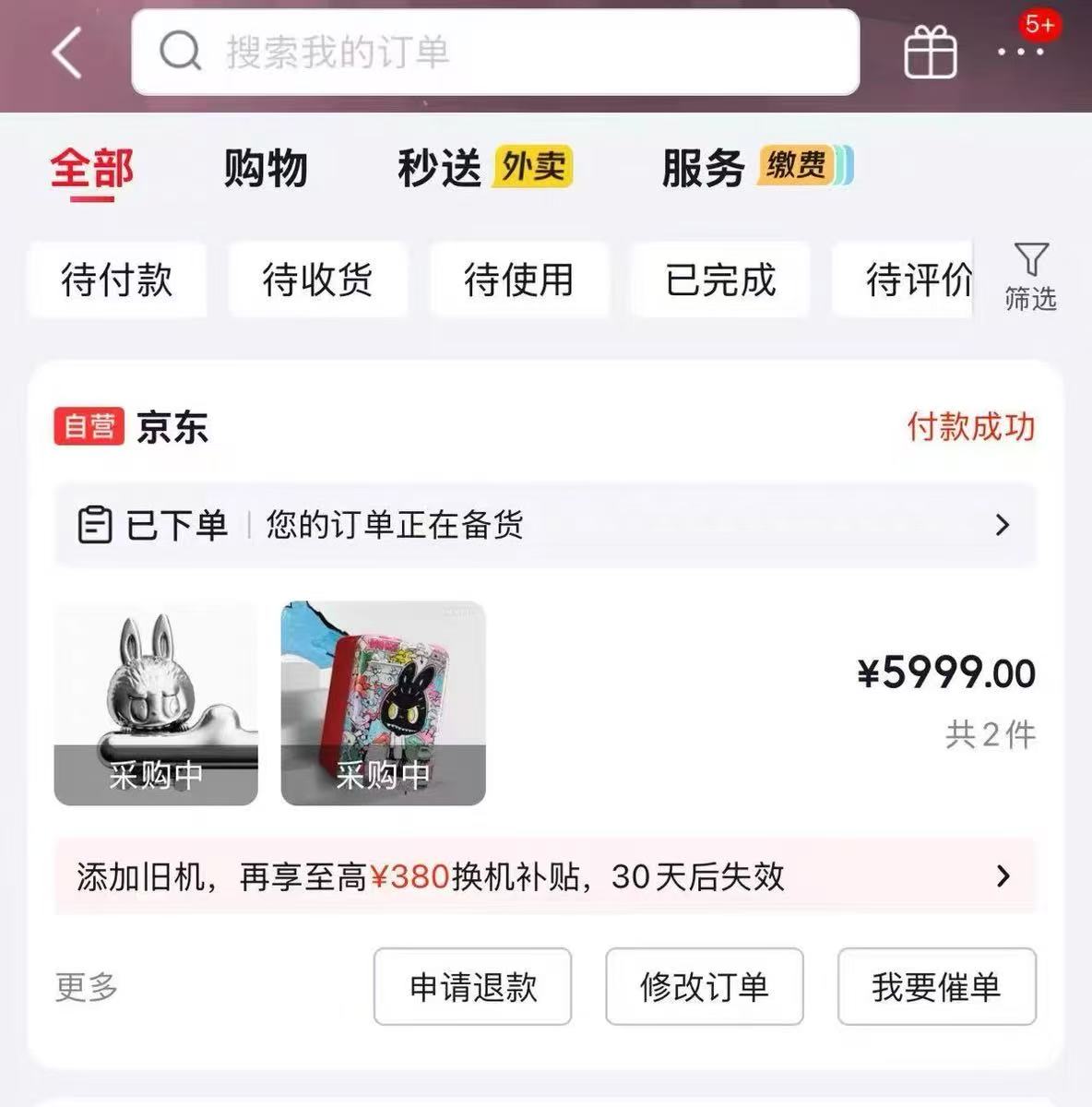Open the 已下单 order status row

tap(545, 525)
